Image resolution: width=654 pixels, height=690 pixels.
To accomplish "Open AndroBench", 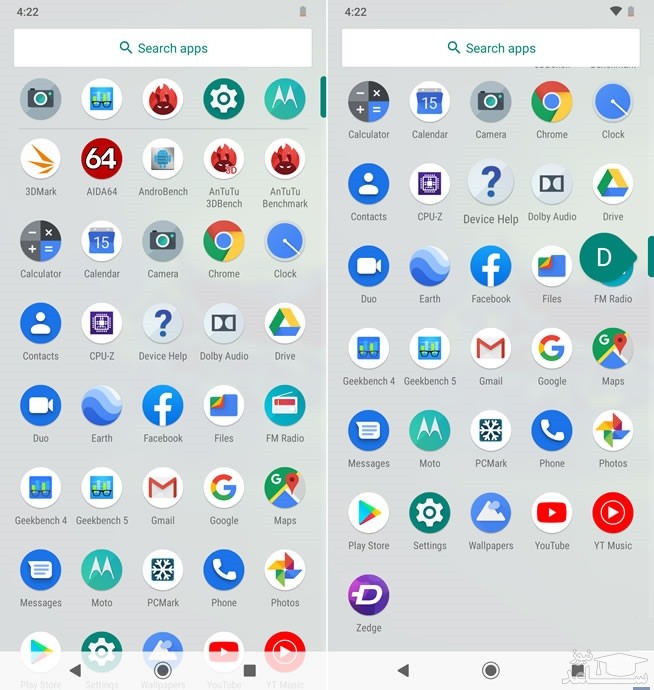I will pyautogui.click(x=163, y=159).
